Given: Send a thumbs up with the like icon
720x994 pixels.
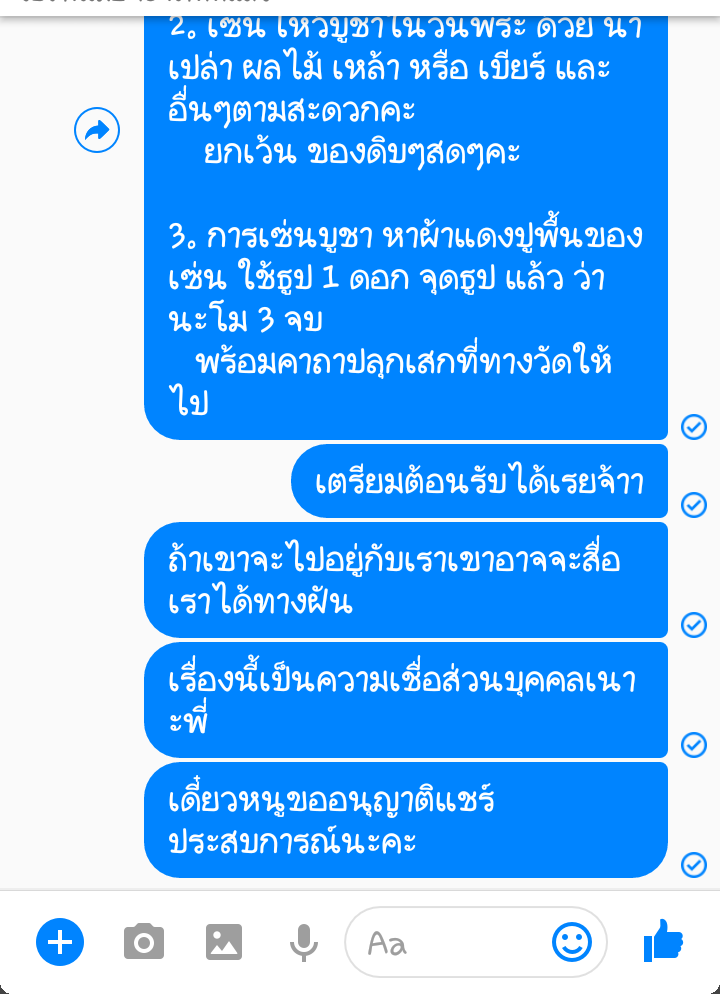Looking at the screenshot, I should coord(663,941).
